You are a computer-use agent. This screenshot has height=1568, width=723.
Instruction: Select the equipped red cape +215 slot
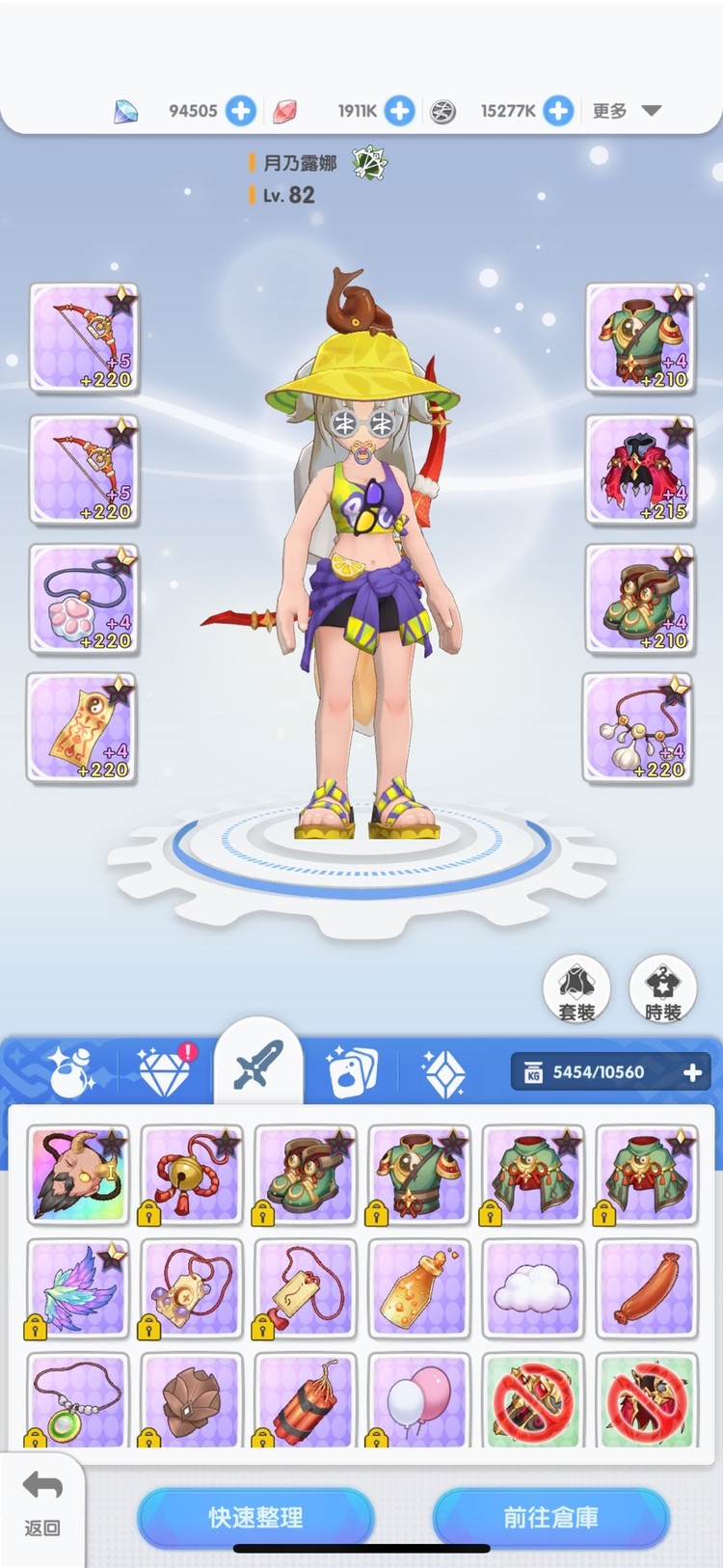tap(638, 470)
